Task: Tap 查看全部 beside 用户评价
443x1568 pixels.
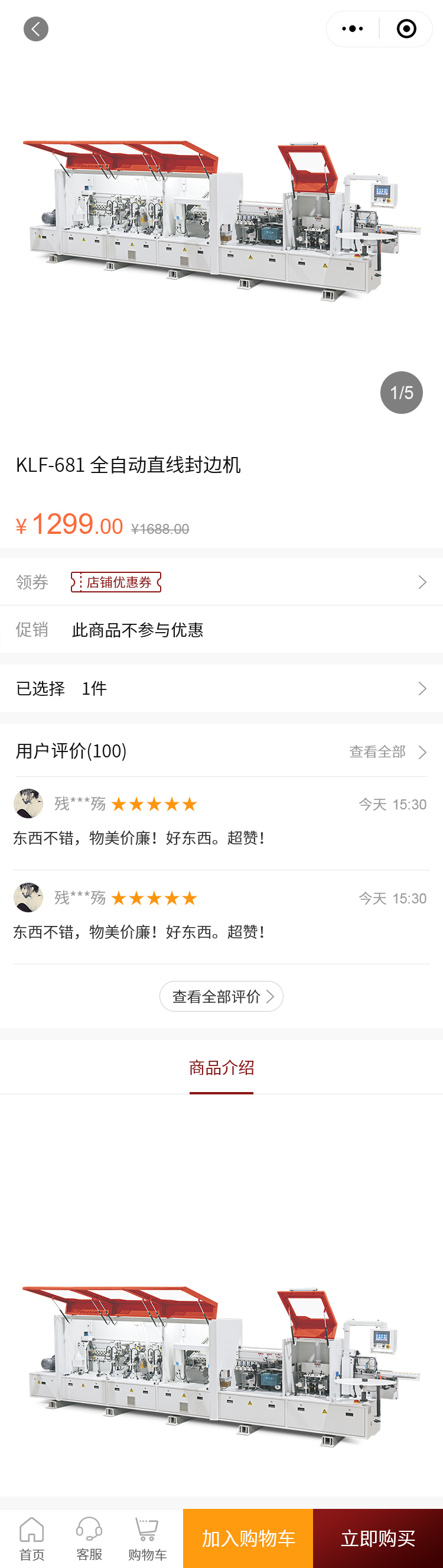Action: tap(387, 751)
